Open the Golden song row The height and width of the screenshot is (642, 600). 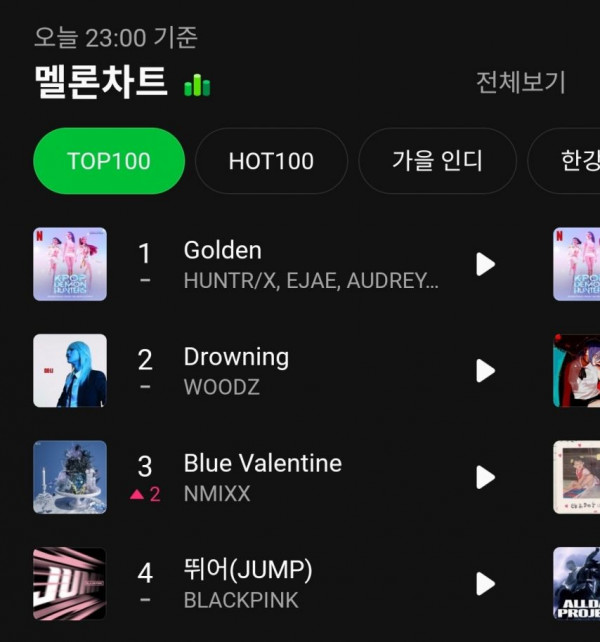click(x=310, y=264)
